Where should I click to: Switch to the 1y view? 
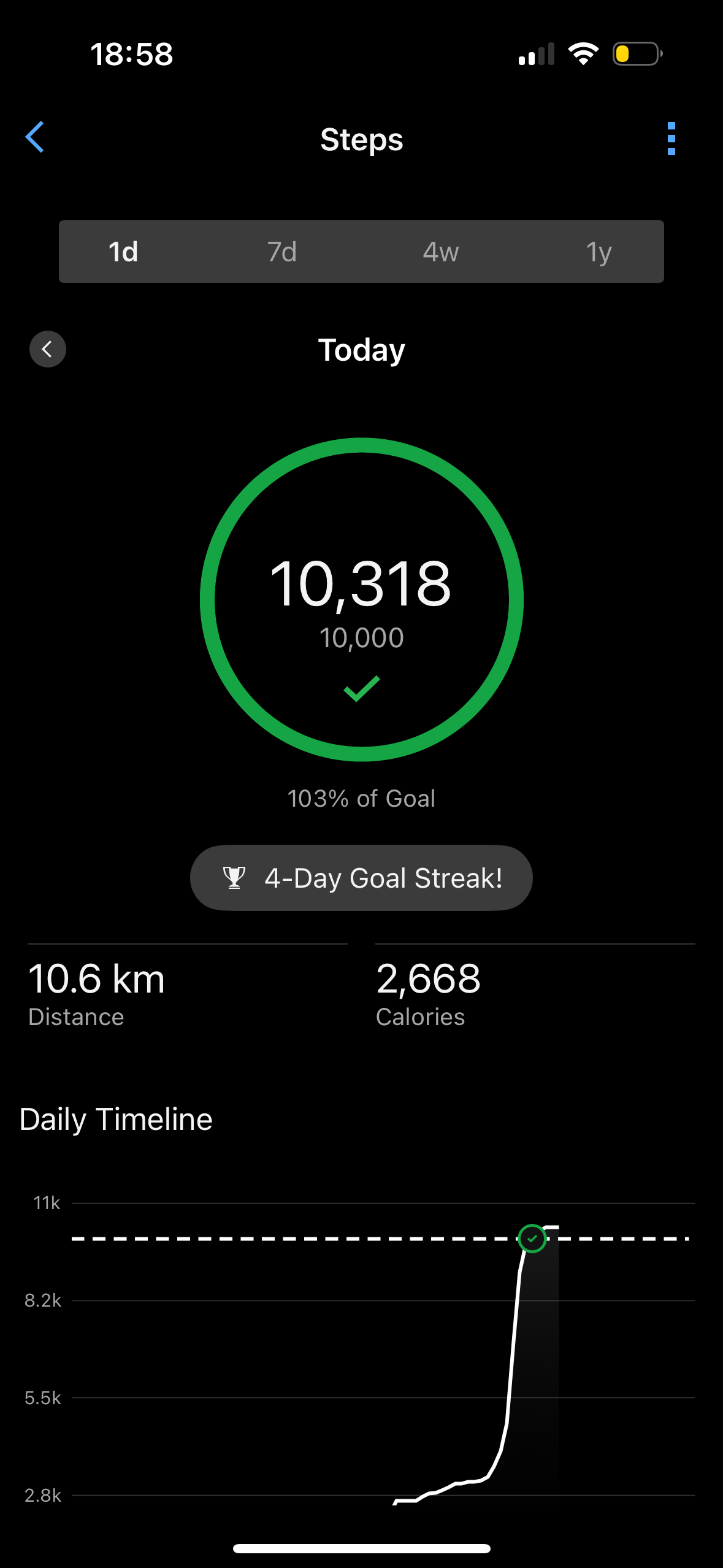tap(599, 252)
